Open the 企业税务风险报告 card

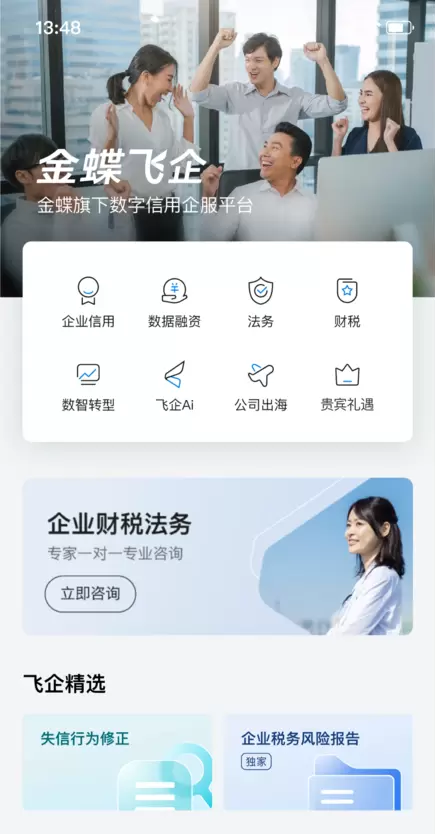pyautogui.click(x=318, y=762)
